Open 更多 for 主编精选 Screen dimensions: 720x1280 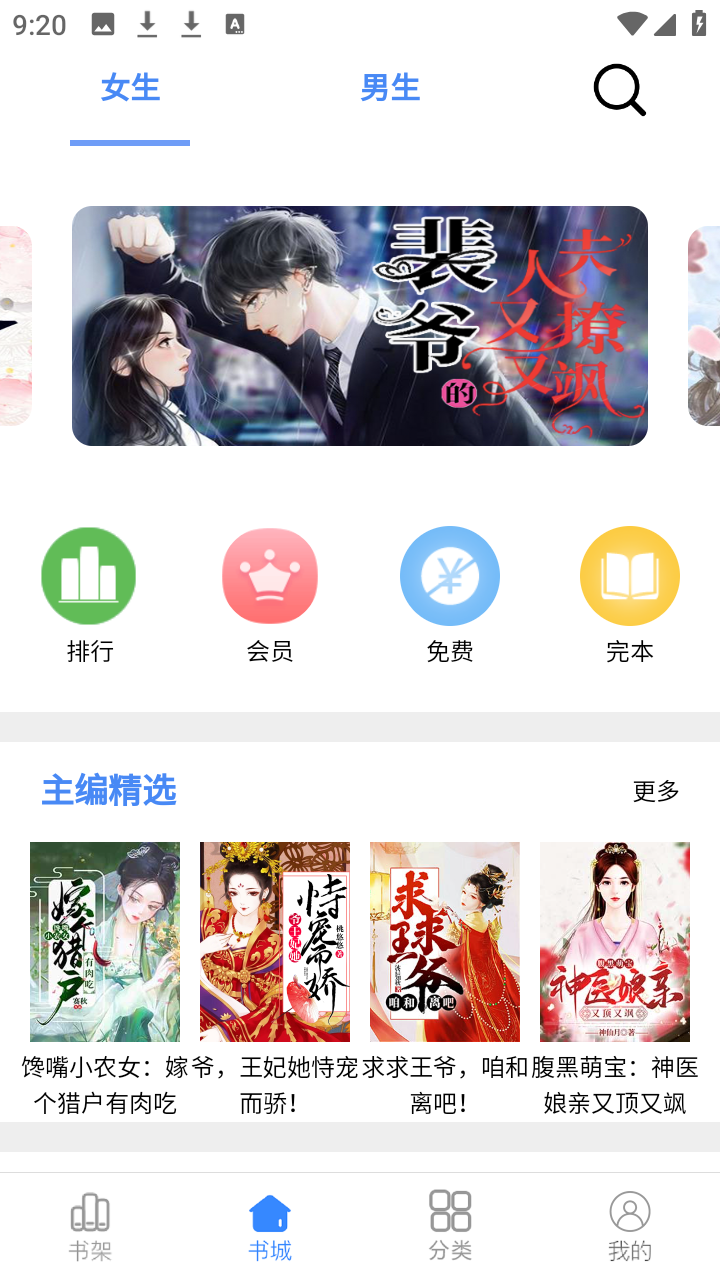[655, 791]
